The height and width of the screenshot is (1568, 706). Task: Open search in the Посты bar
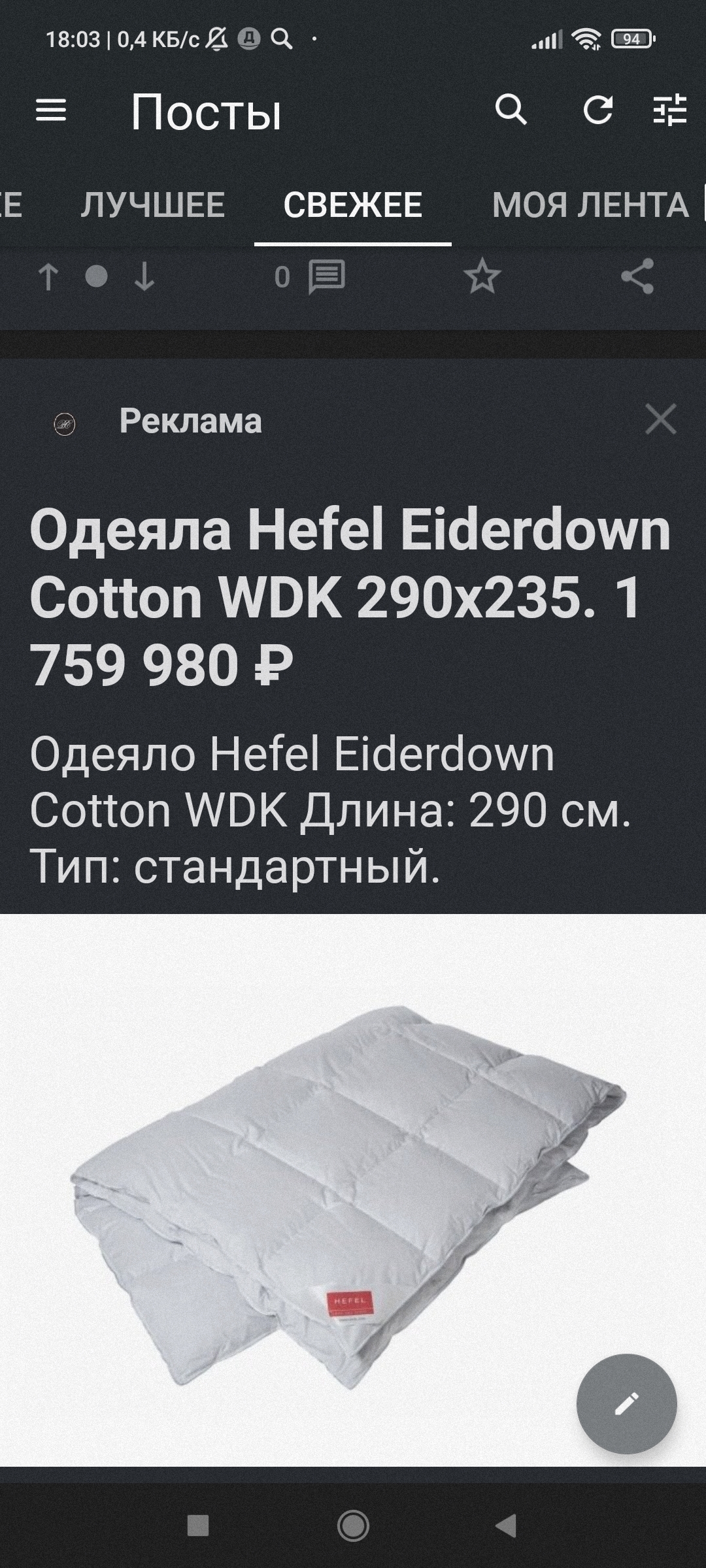pos(511,110)
